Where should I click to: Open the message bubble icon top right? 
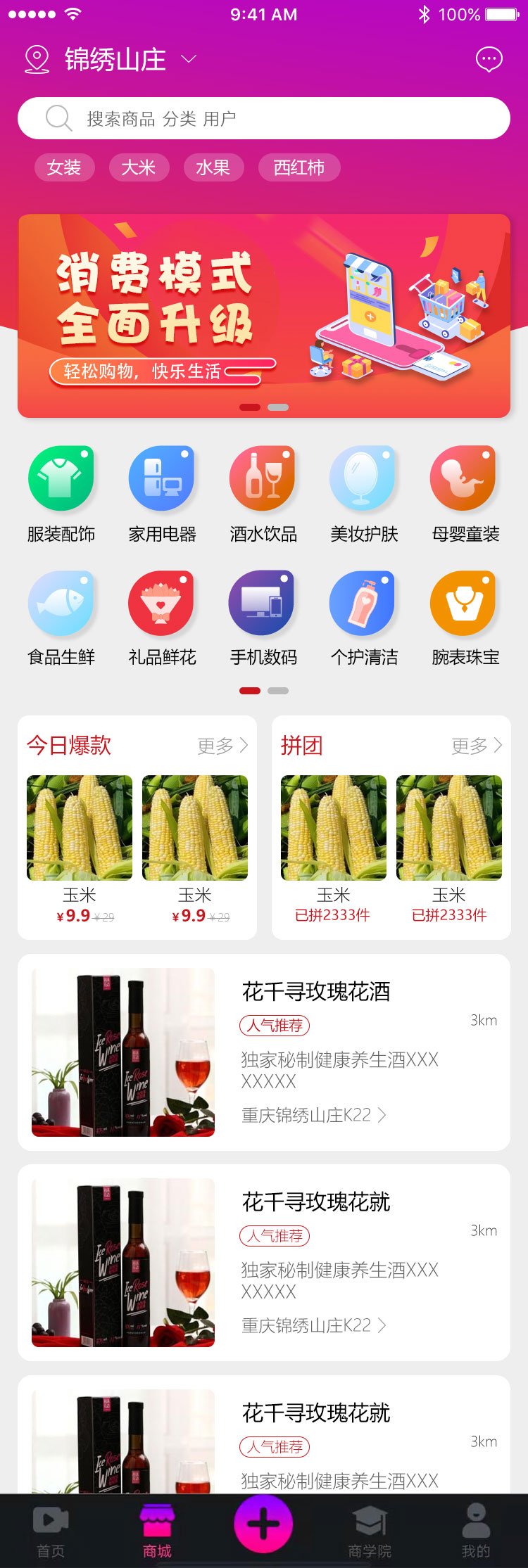coord(489,59)
